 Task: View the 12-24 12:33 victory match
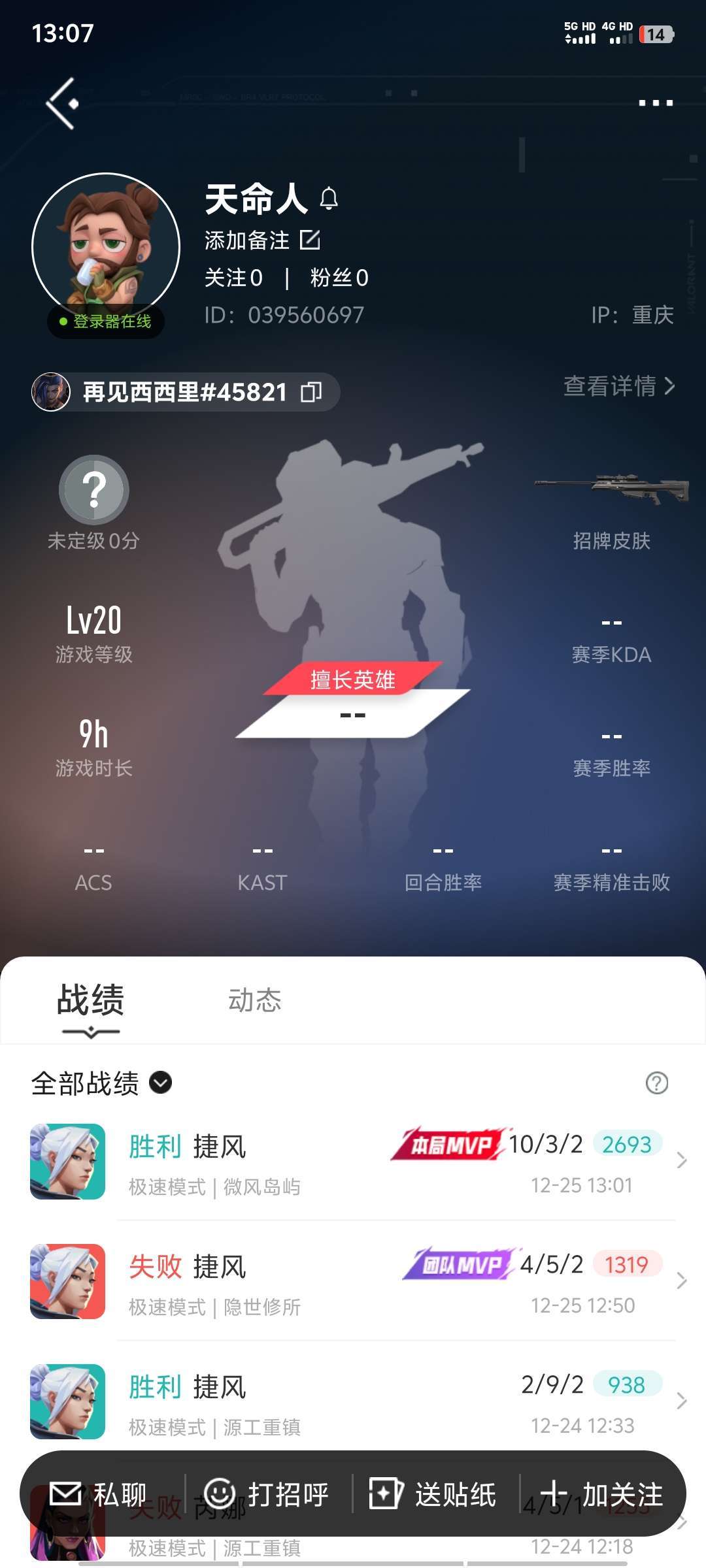pyautogui.click(x=353, y=1402)
